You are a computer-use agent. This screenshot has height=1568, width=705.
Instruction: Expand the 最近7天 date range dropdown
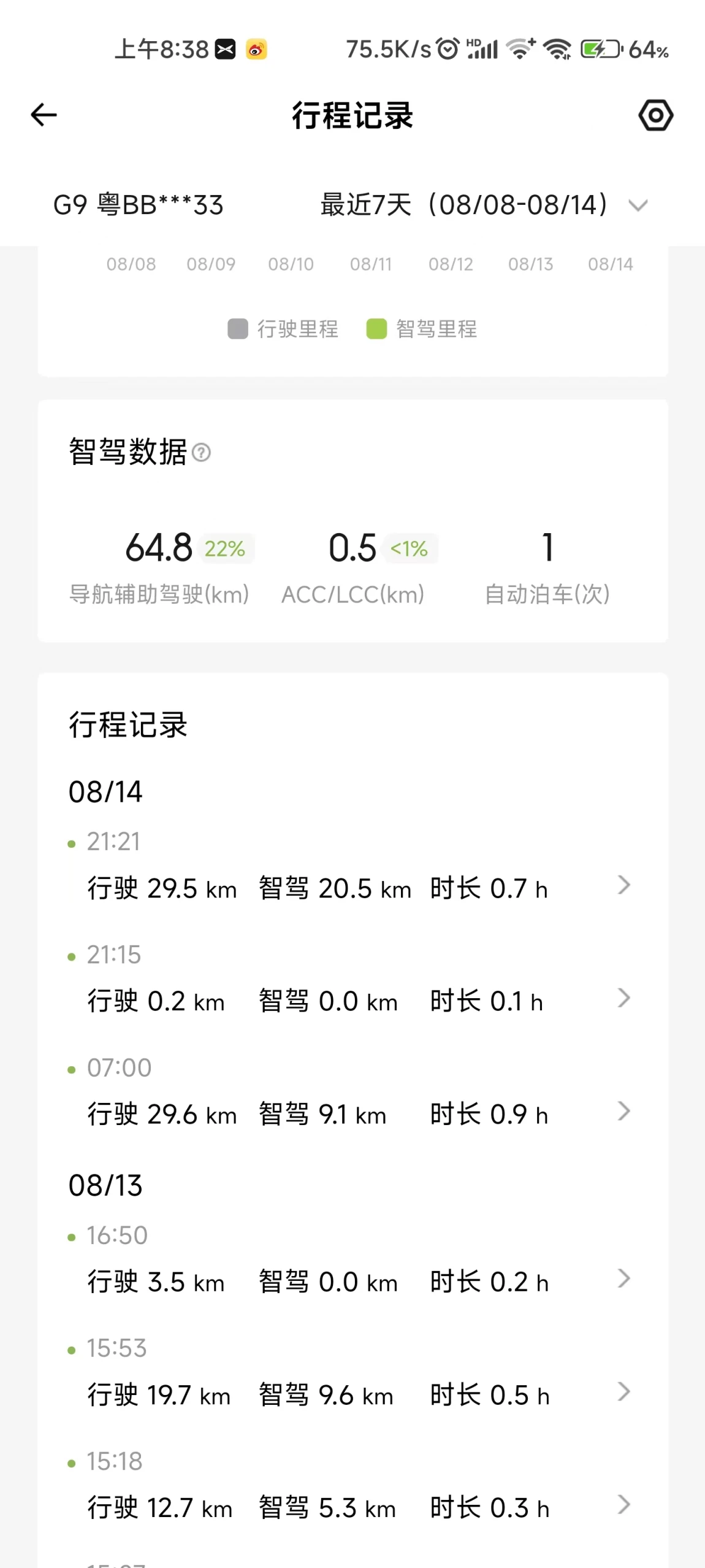[x=484, y=205]
